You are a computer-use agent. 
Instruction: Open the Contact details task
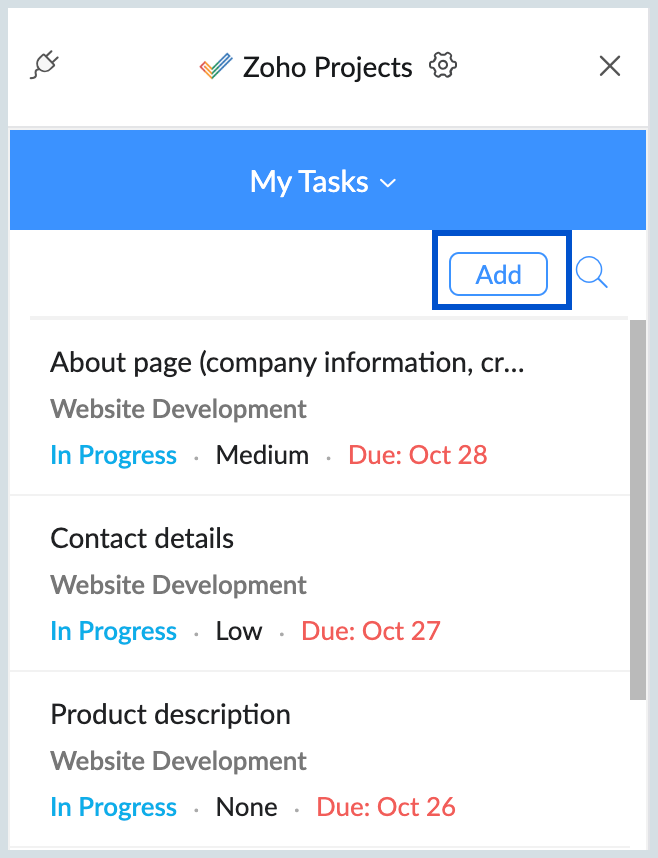coord(142,538)
